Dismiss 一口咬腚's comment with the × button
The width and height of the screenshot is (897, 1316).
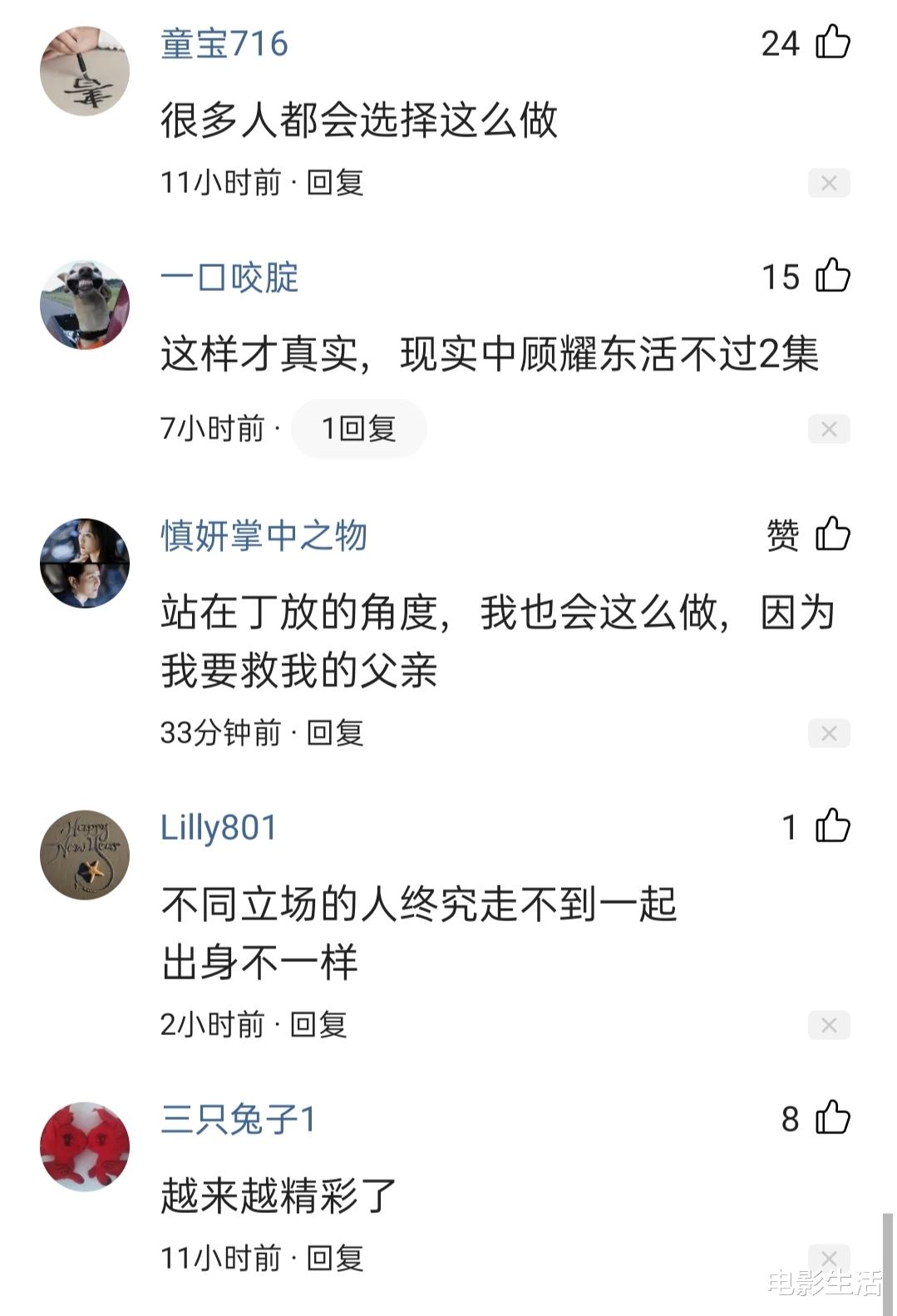point(827,426)
